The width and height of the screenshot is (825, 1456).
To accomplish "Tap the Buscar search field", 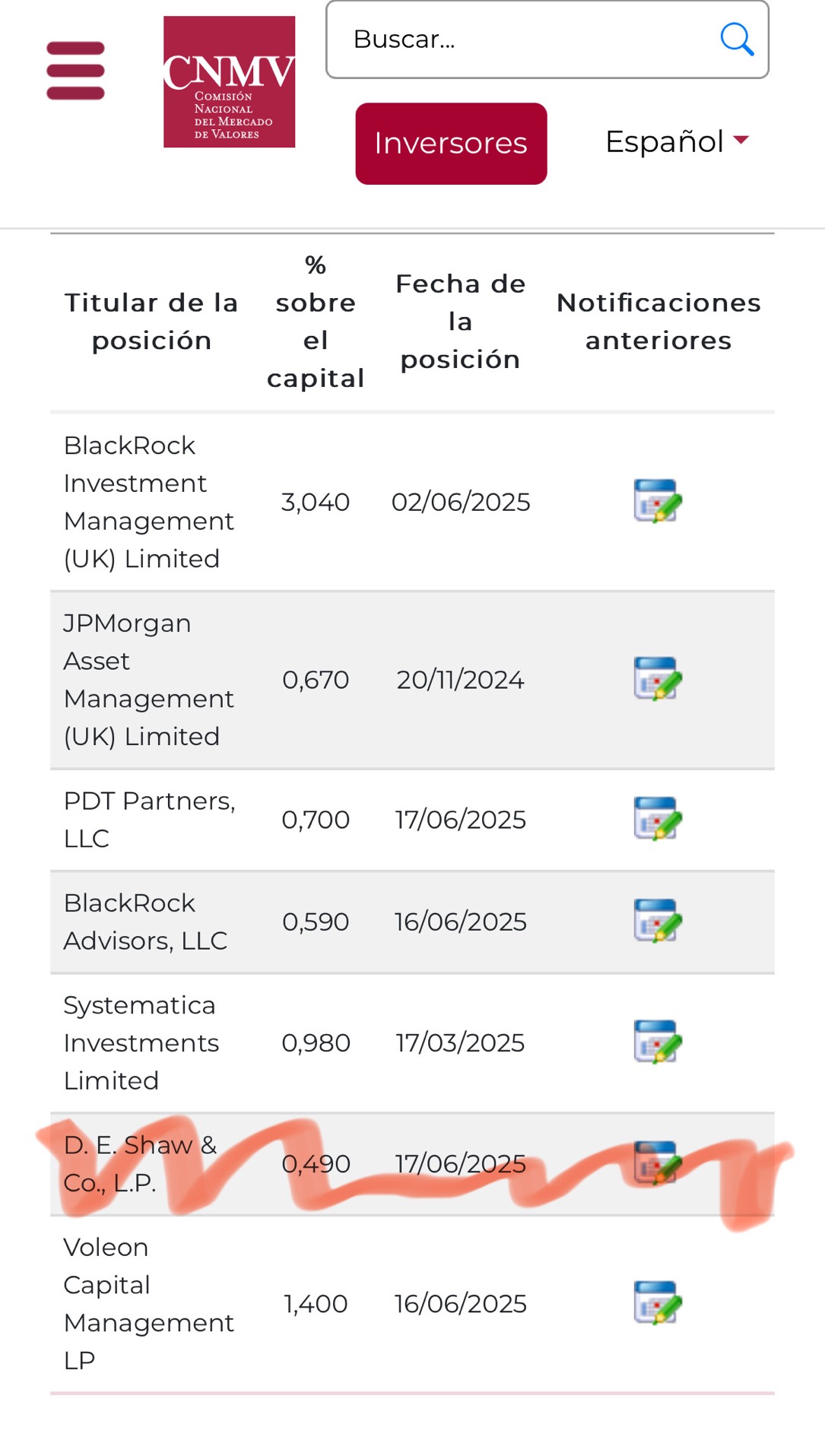I will (x=547, y=40).
